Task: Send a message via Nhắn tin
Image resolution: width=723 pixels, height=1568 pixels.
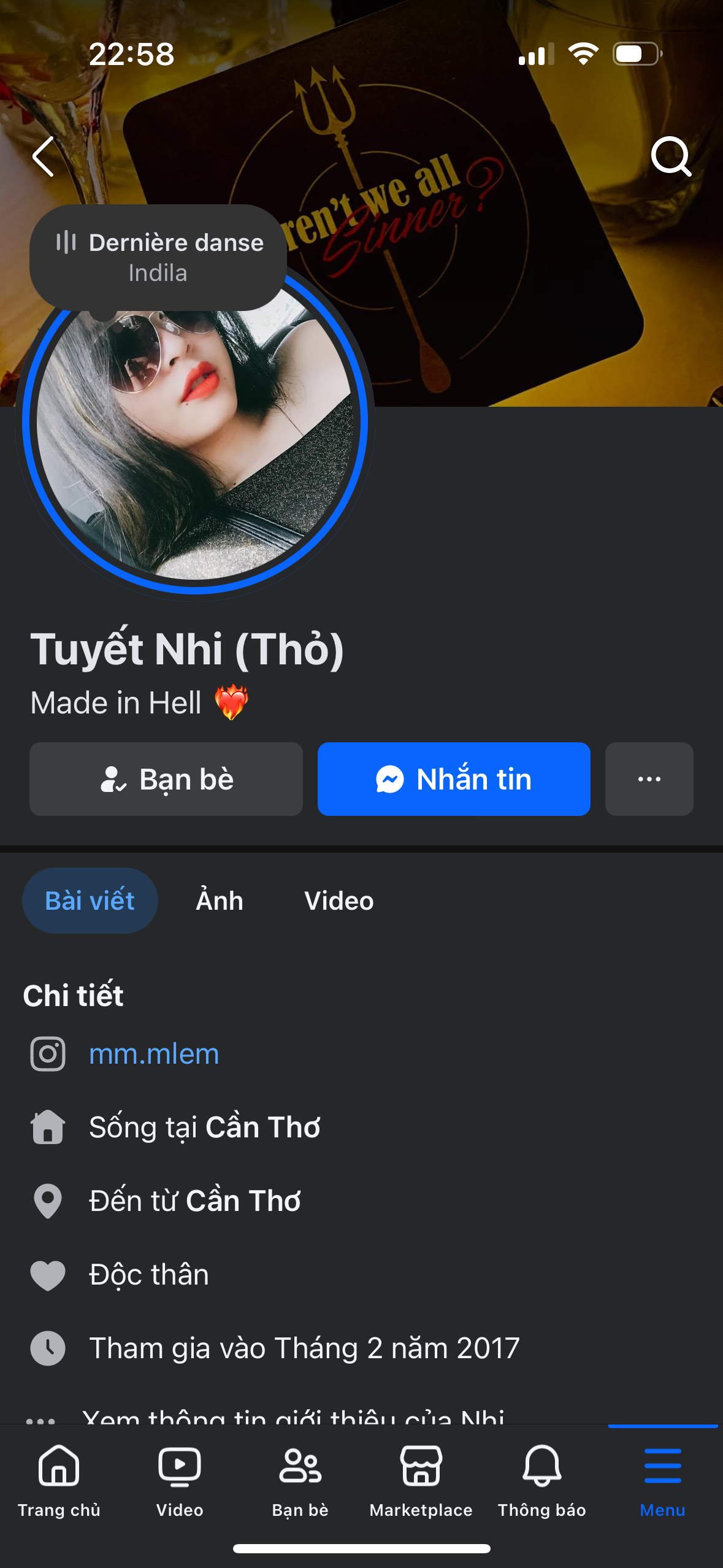Action: point(454,779)
